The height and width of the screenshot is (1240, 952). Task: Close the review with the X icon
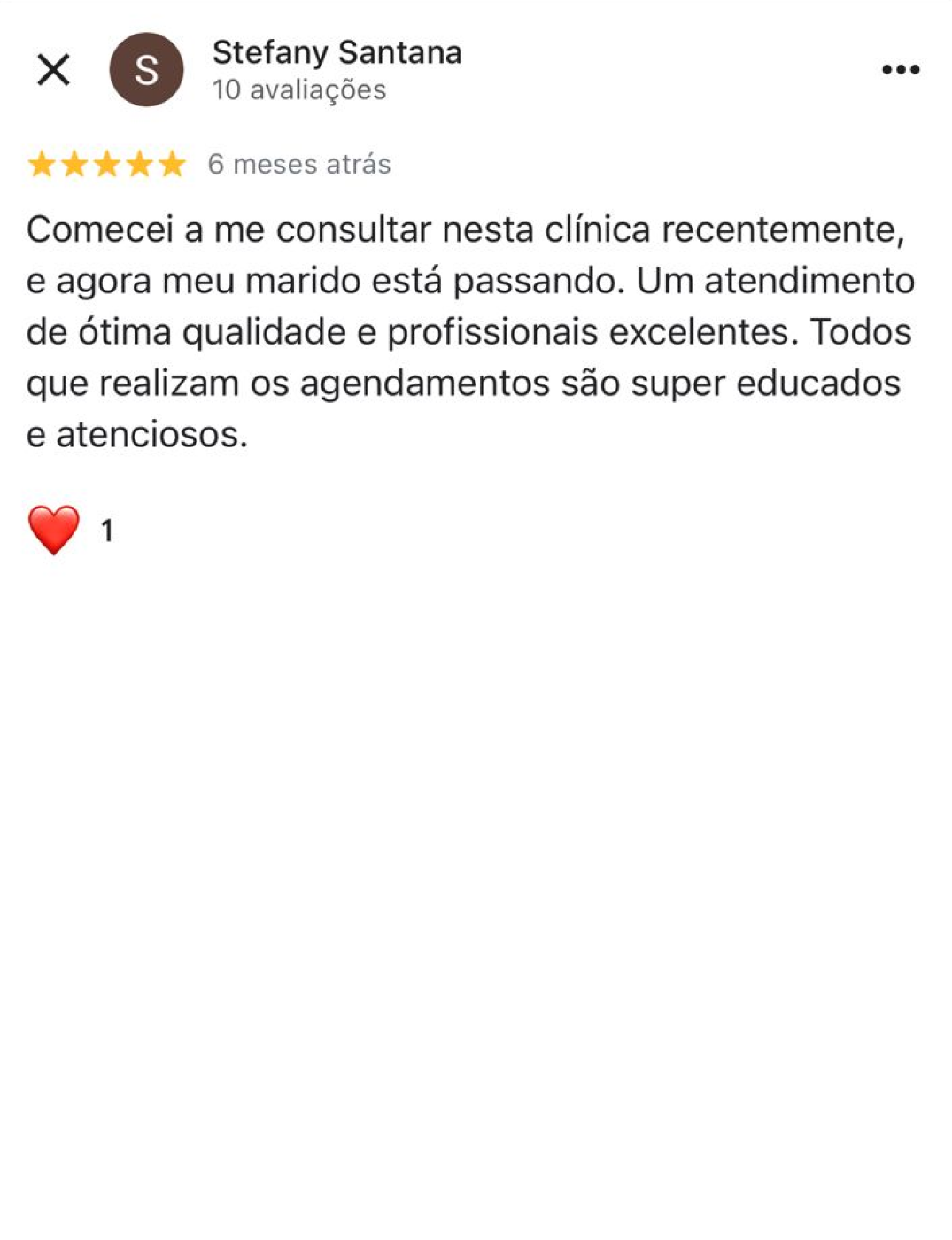tap(53, 69)
